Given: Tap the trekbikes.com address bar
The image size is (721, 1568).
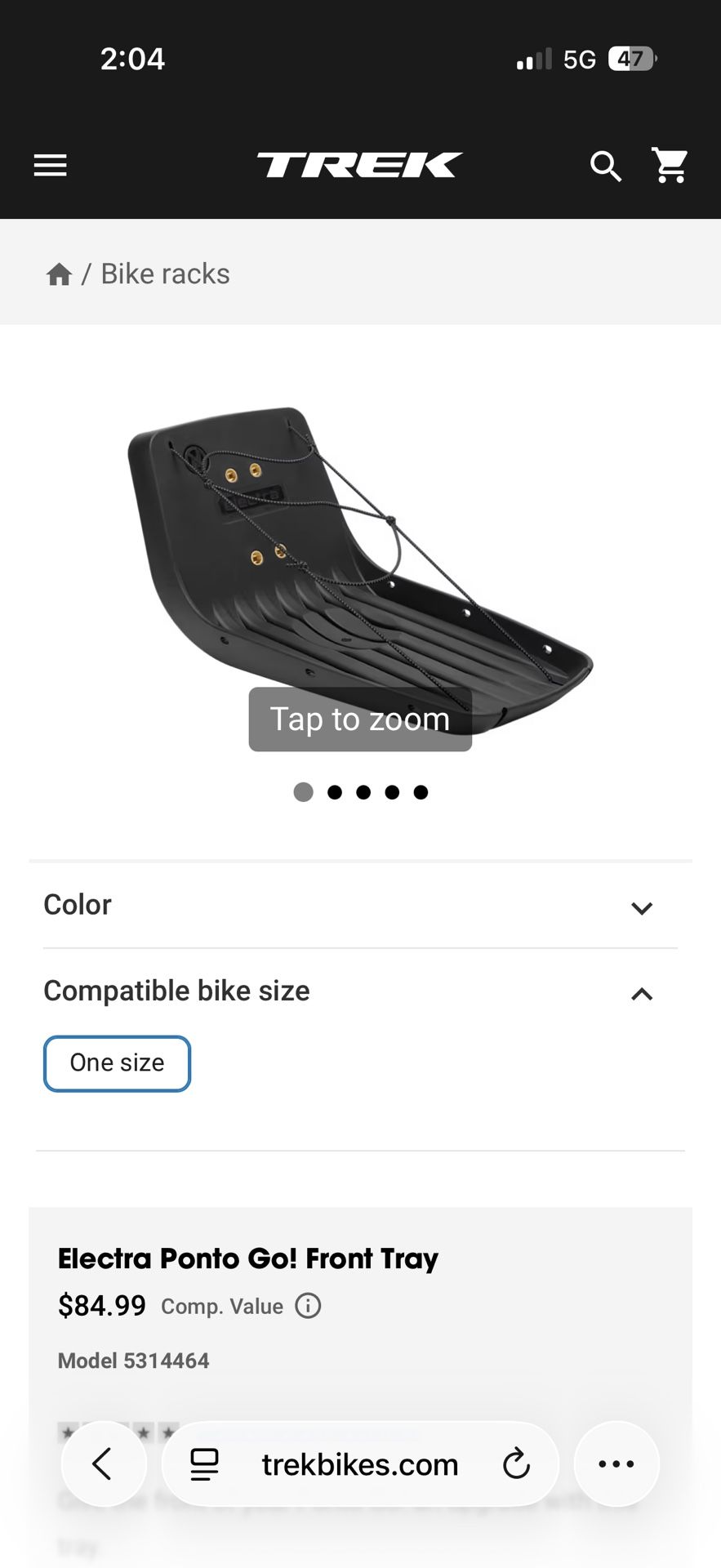Looking at the screenshot, I should click(x=360, y=1465).
